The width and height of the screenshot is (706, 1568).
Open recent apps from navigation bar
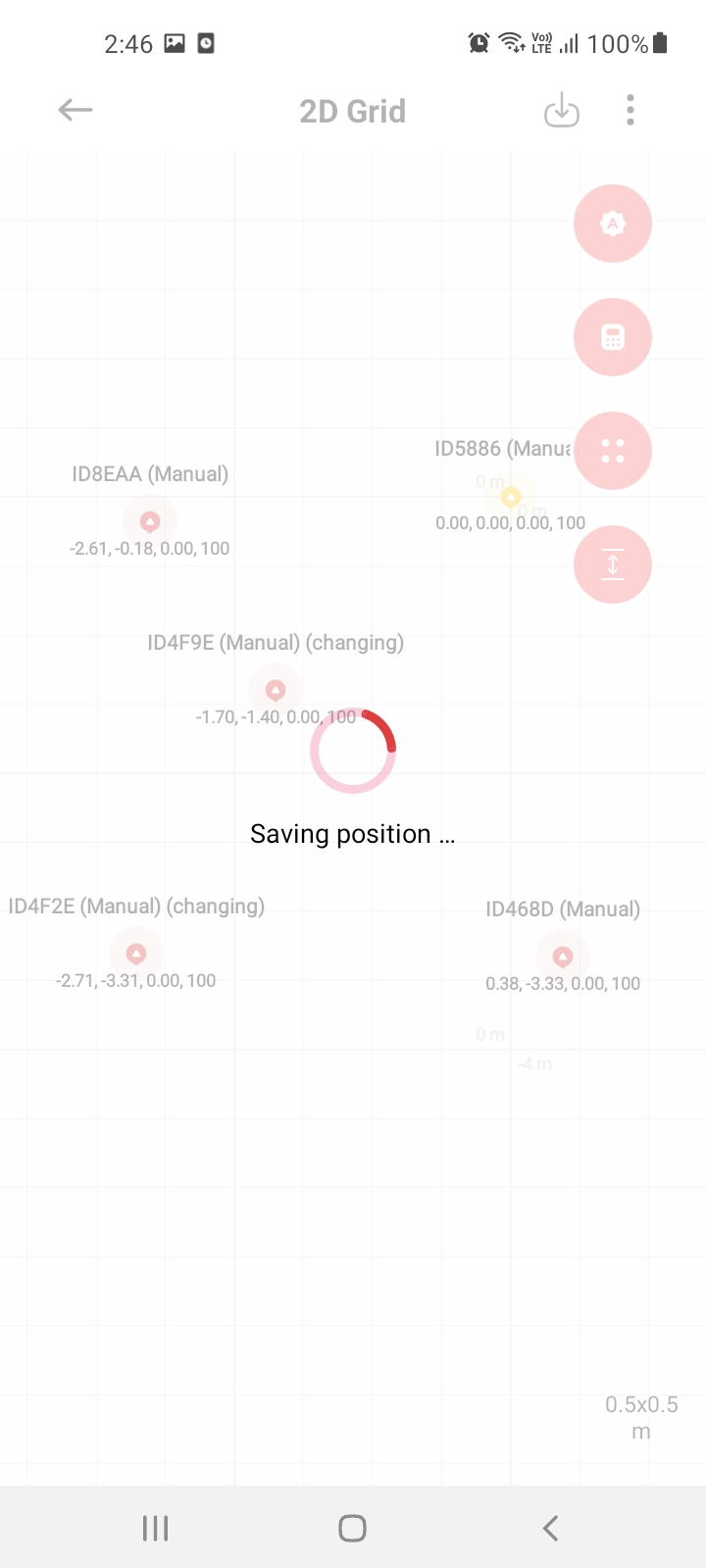click(156, 1528)
